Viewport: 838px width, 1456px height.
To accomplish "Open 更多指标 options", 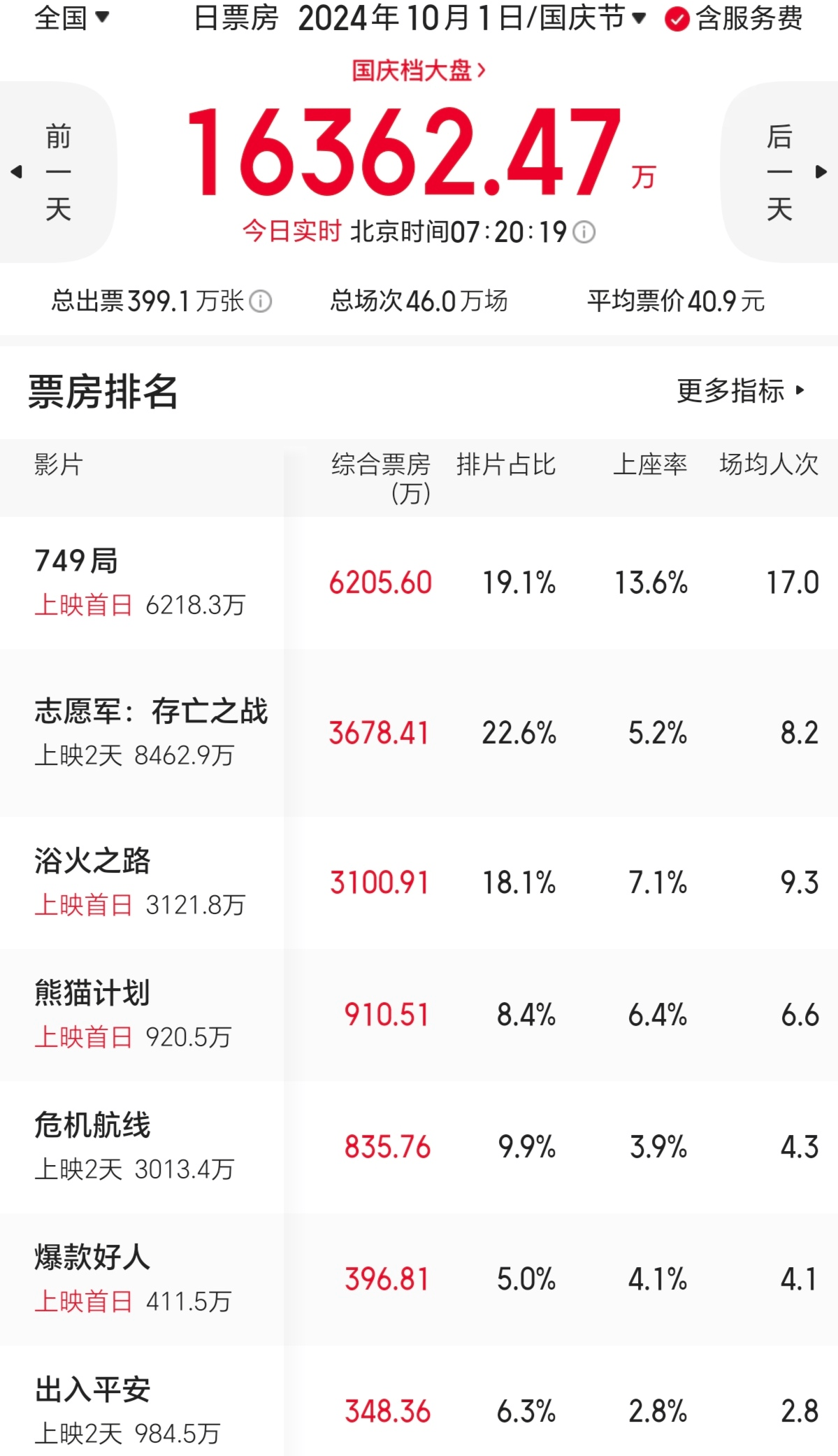I will pyautogui.click(x=741, y=390).
